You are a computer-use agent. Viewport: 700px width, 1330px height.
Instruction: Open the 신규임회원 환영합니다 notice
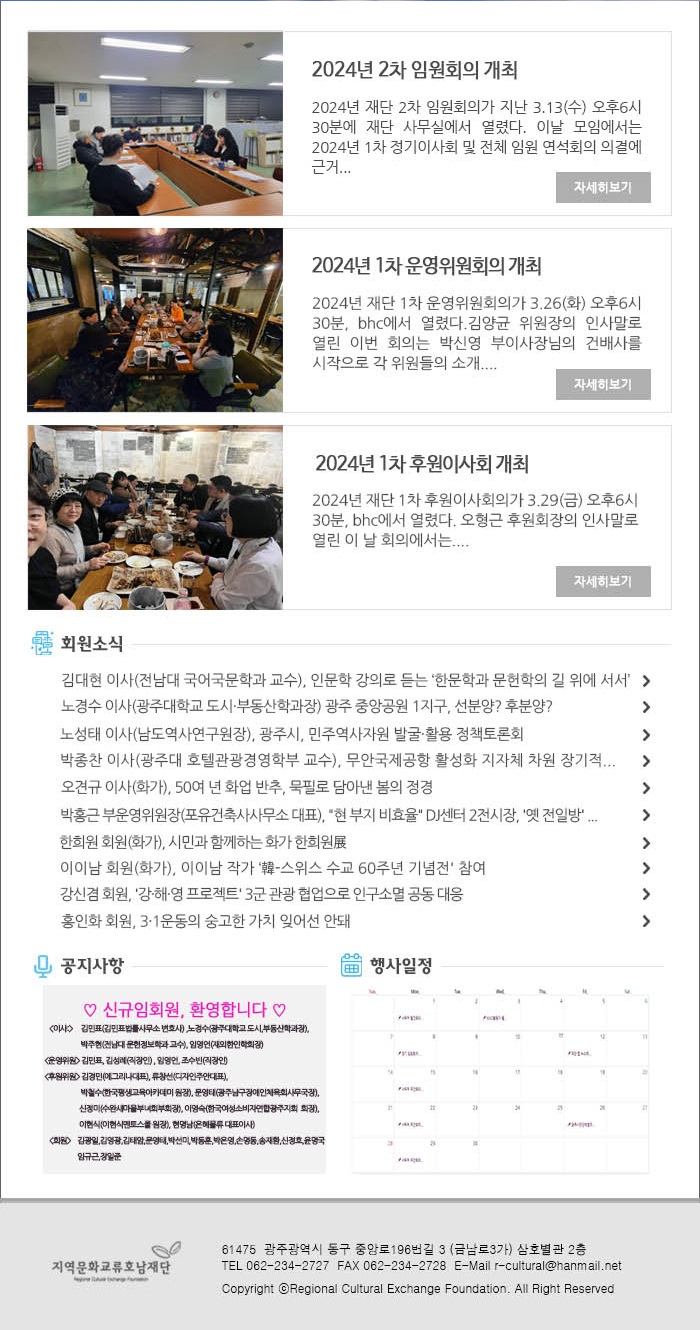click(185, 1065)
